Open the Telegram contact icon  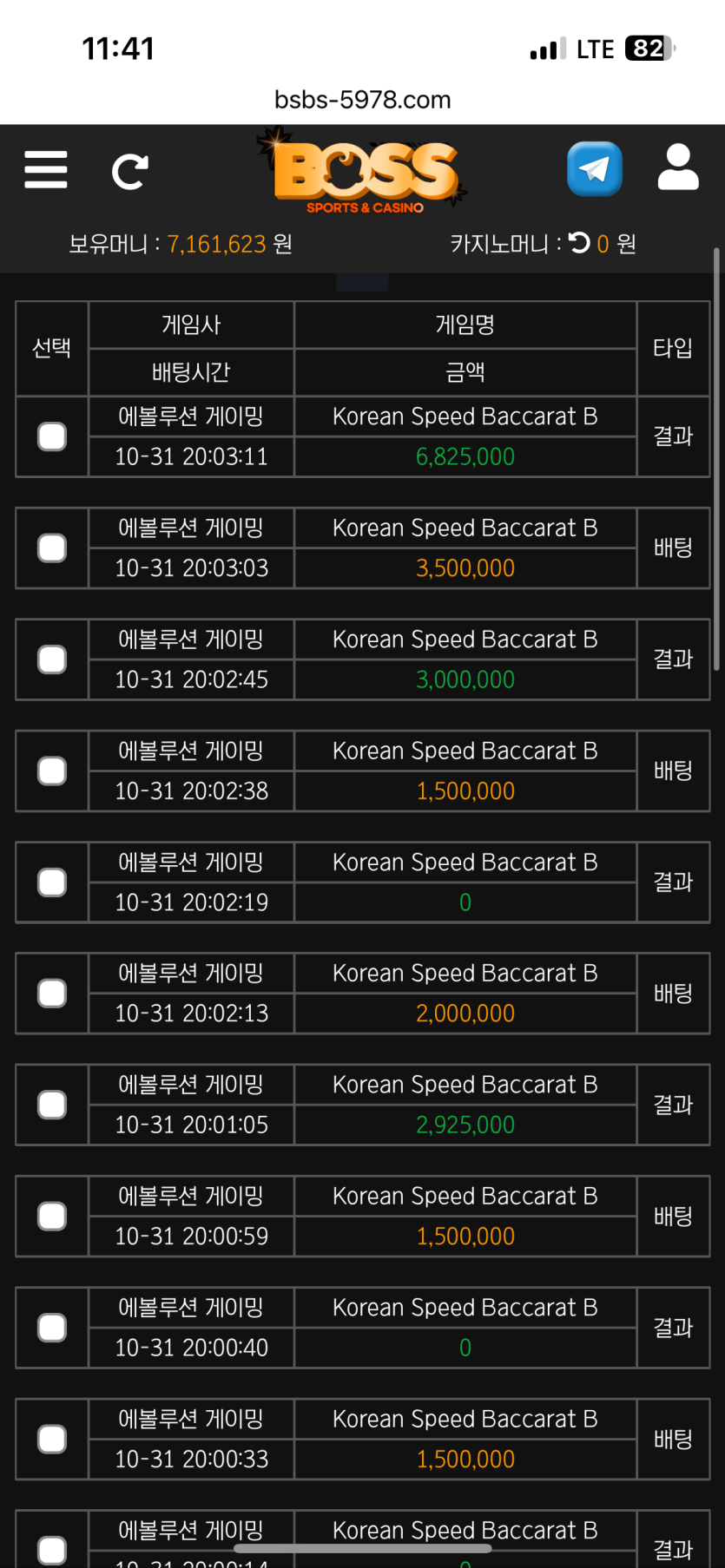595,168
